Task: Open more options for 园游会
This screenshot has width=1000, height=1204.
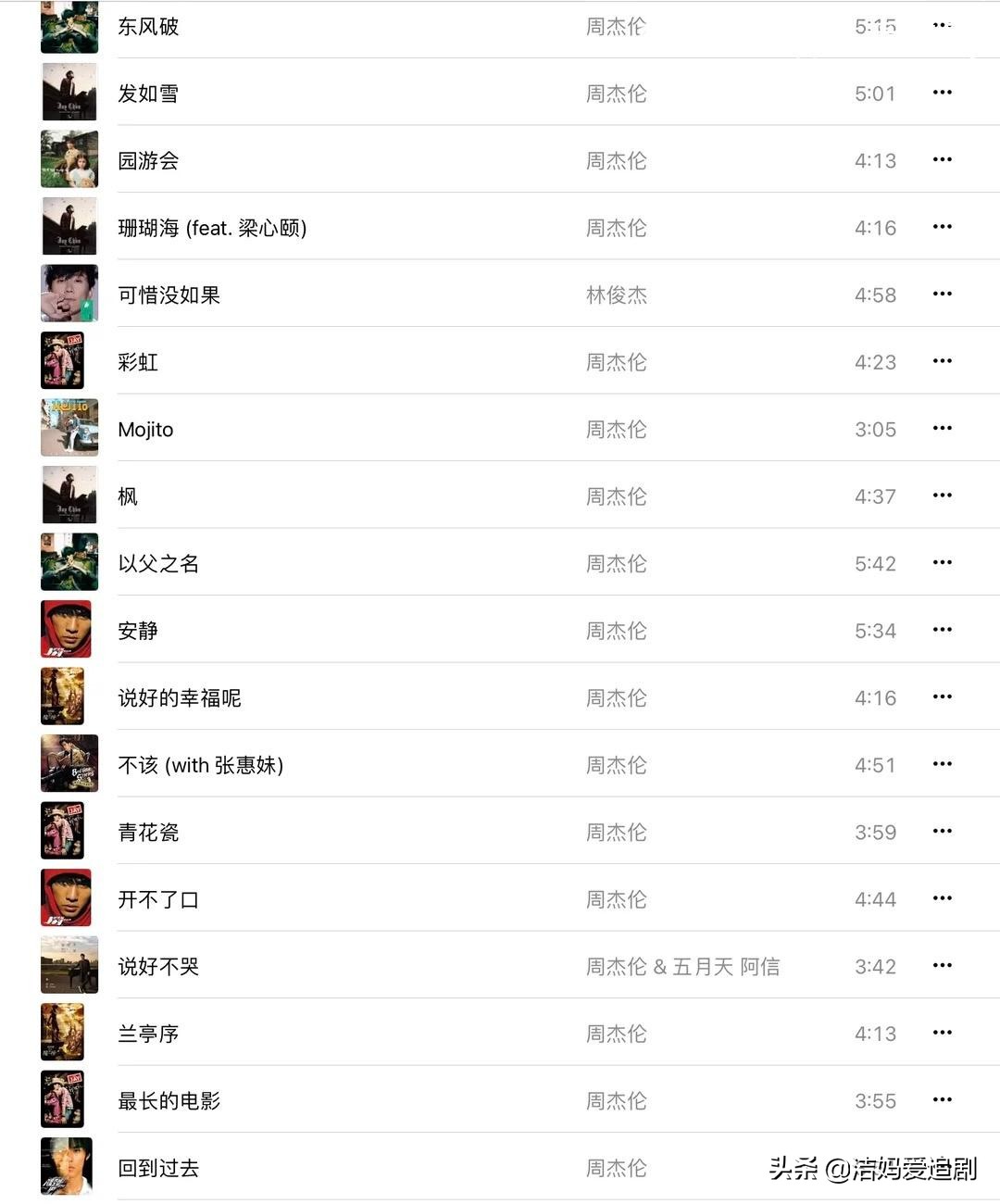Action: tap(943, 159)
